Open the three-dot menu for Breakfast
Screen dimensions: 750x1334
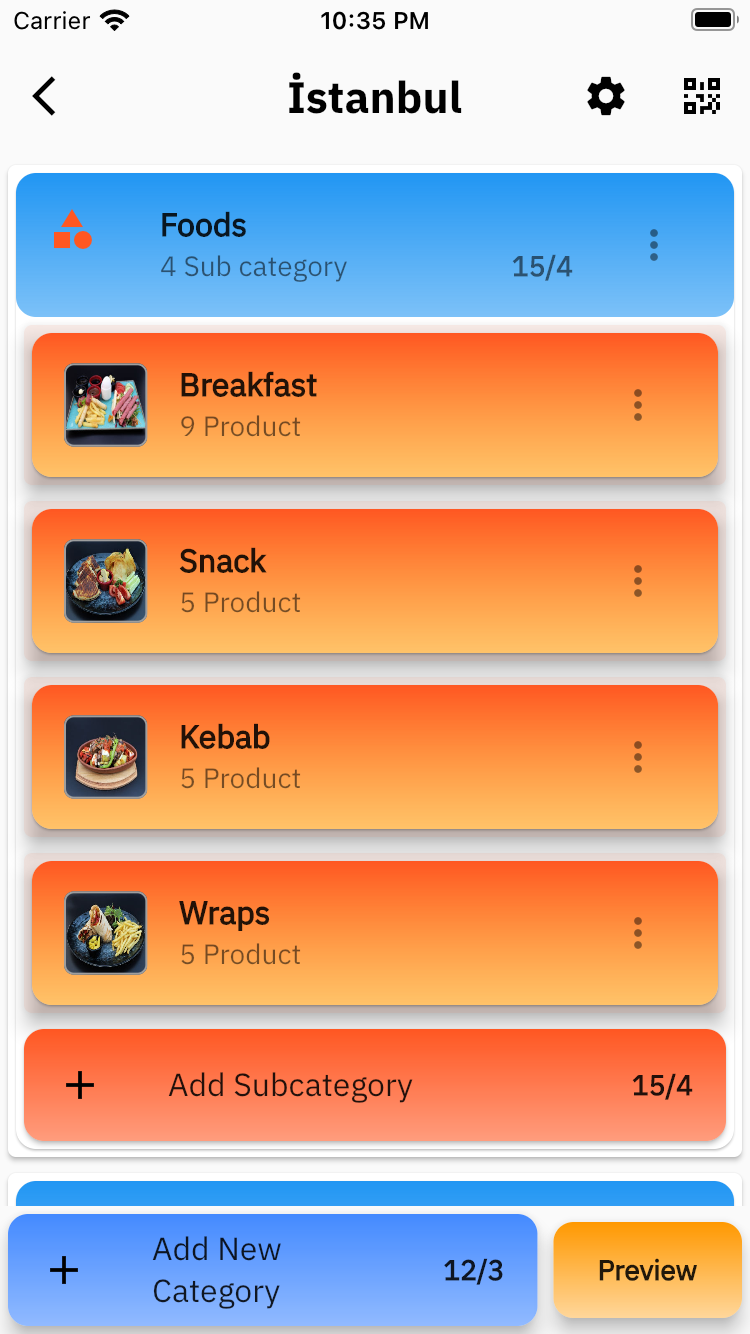pos(637,405)
